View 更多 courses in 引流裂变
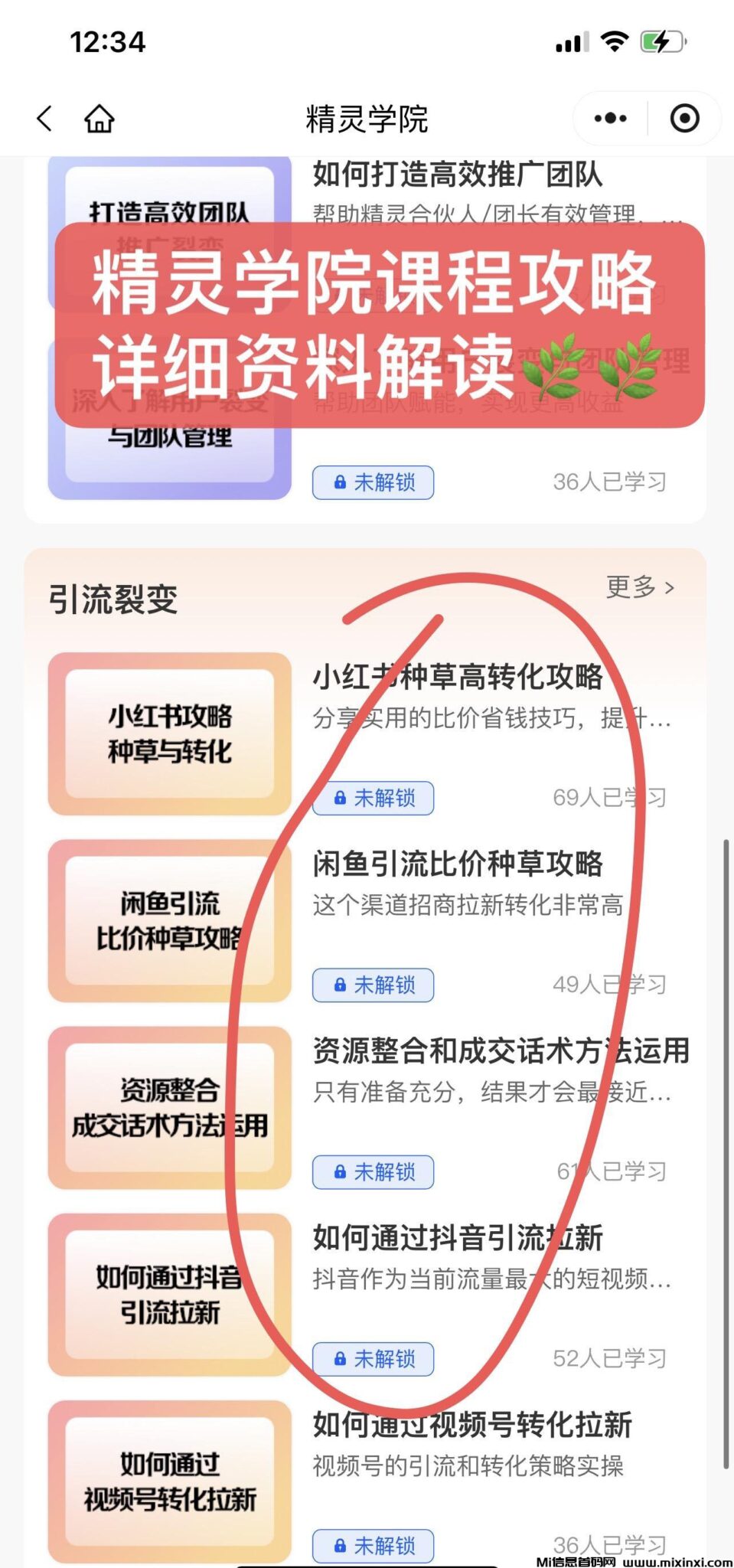Image resolution: width=734 pixels, height=1568 pixels. 640,587
